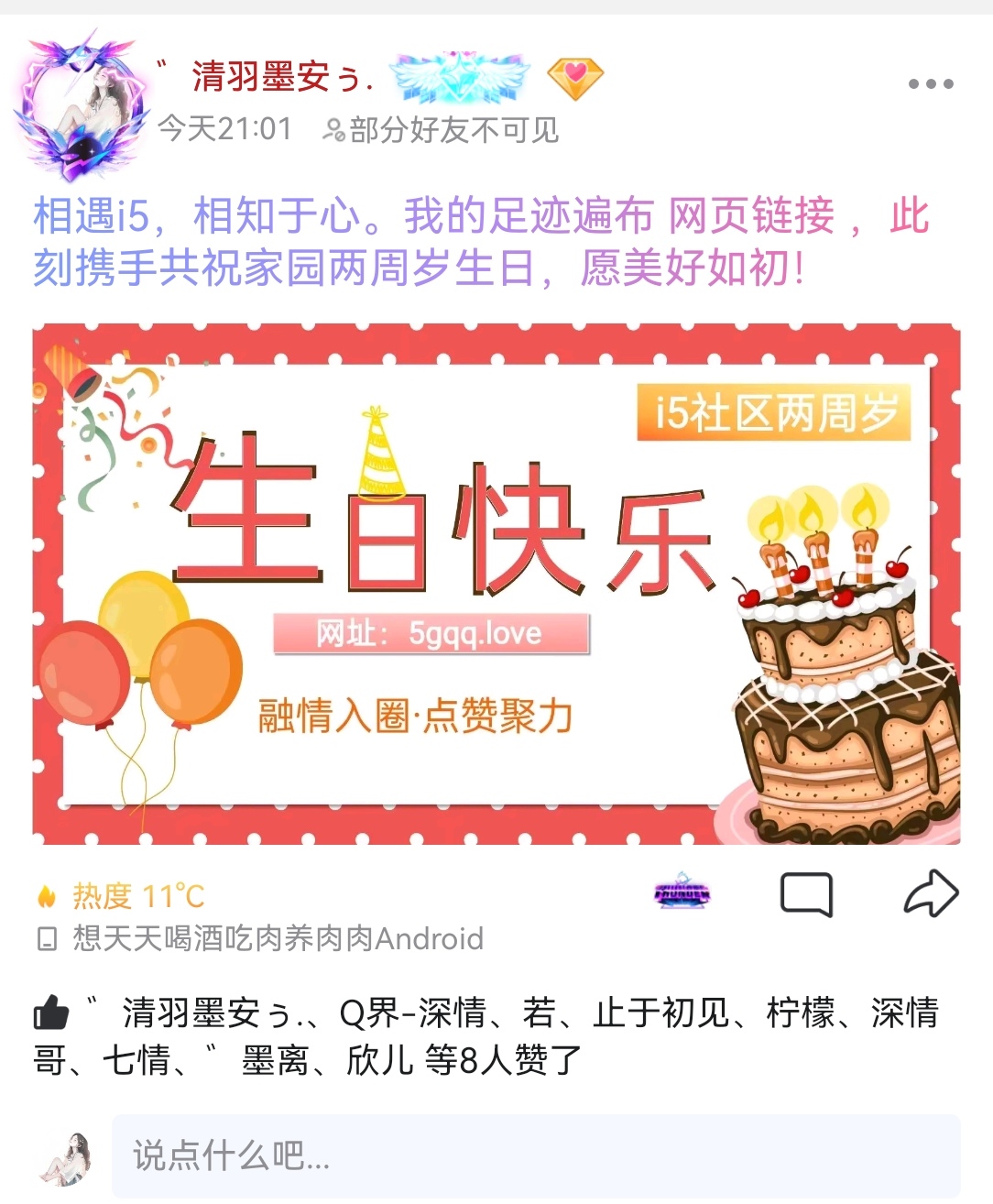The image size is (993, 1204).
Task: Open Q界-深情 from the likes list
Action: (x=412, y=1013)
